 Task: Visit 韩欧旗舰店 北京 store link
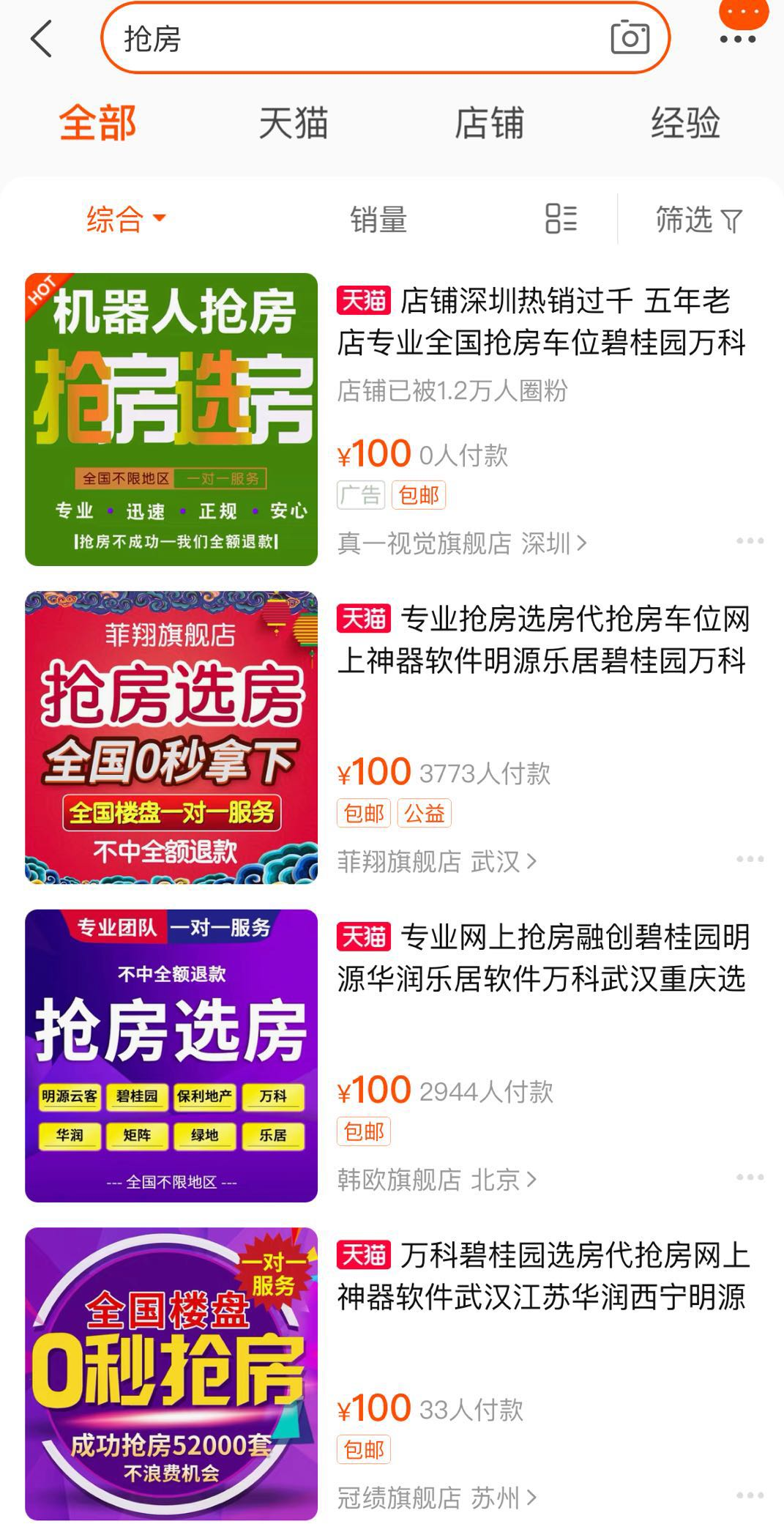click(437, 1180)
